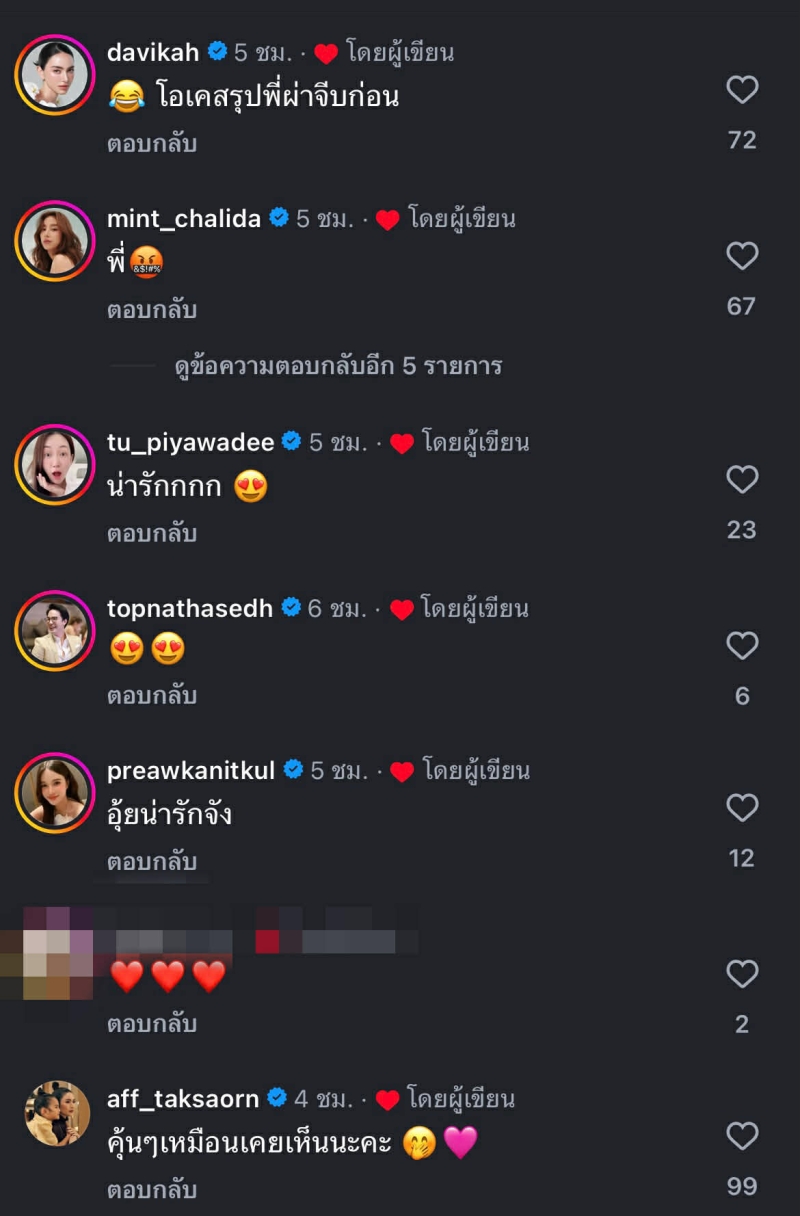This screenshot has height=1216, width=800.
Task: Expand 5 more replies under mint_chalida
Action: point(337,366)
